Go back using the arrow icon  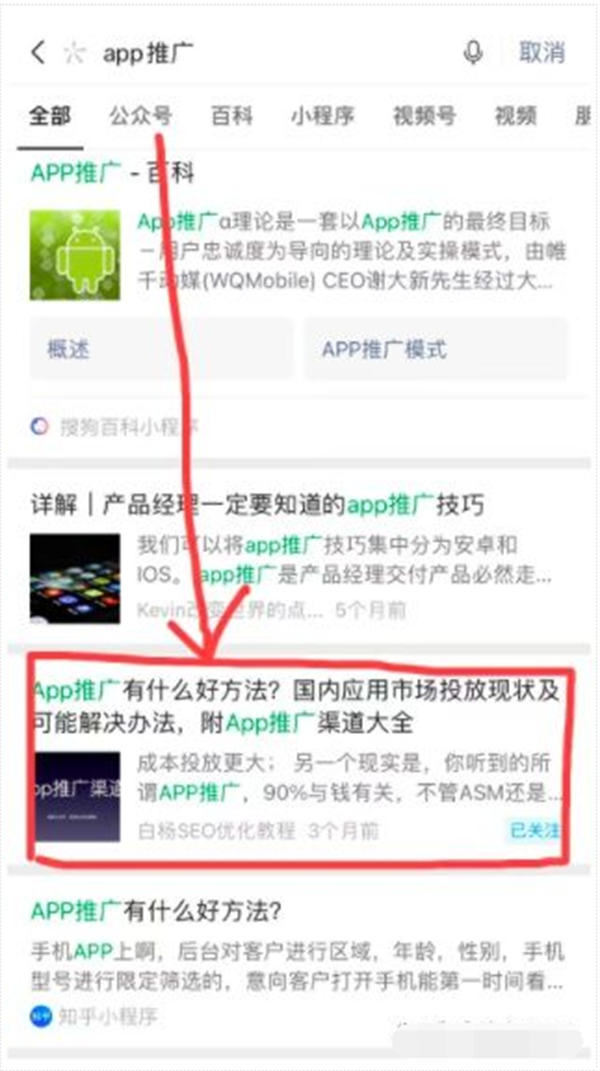(38, 52)
